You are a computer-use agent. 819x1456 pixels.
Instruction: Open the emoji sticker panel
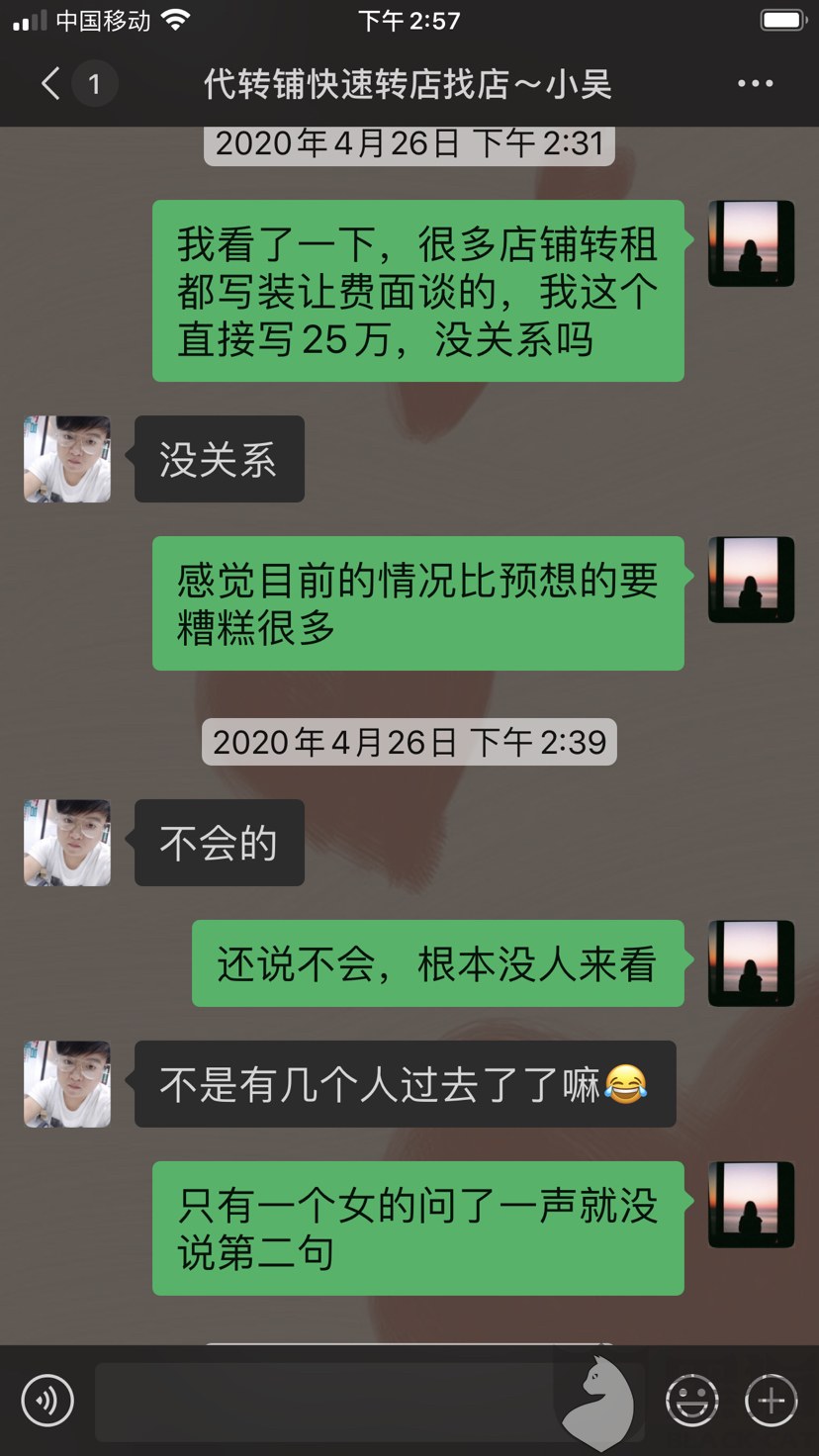pyautogui.click(x=691, y=1401)
